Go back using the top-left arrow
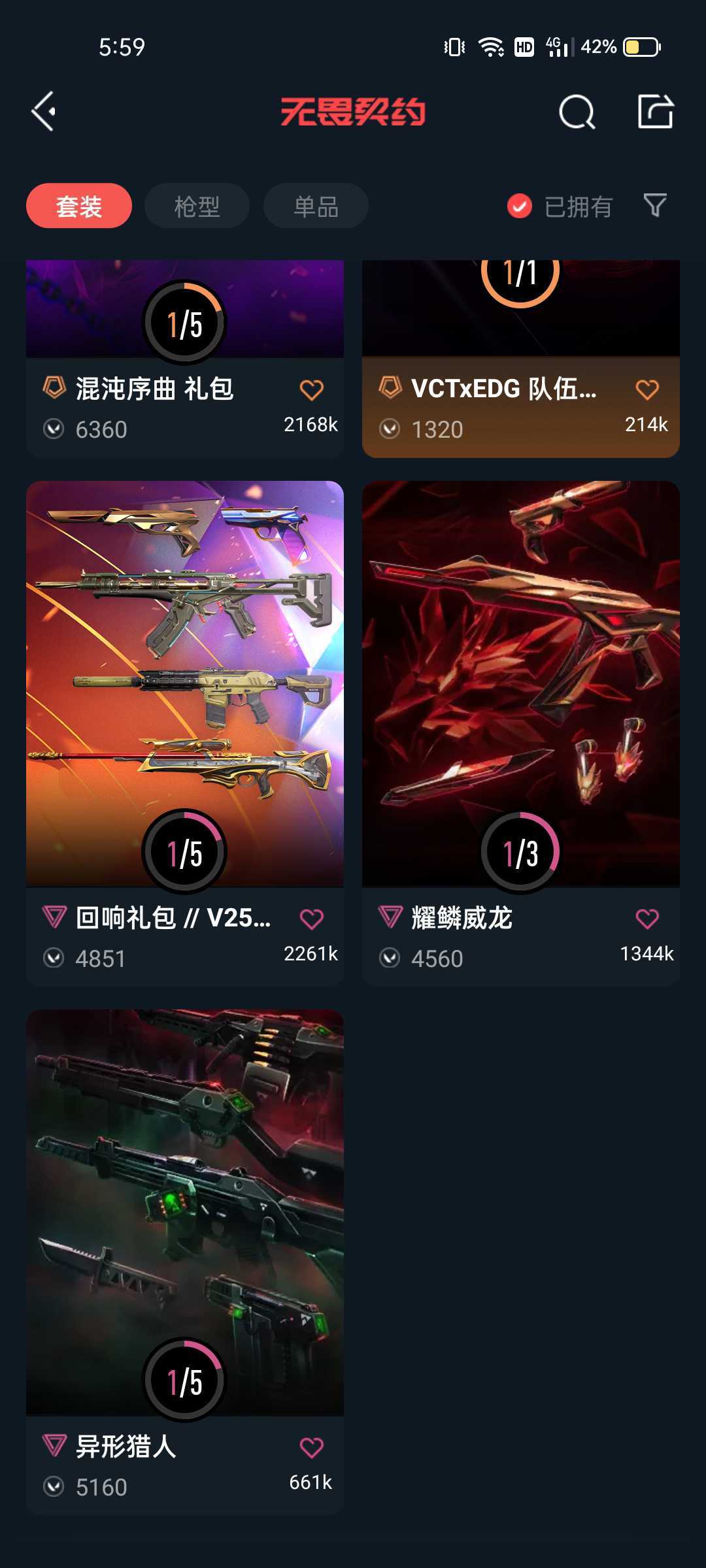Viewport: 706px width, 1568px height. point(44,112)
